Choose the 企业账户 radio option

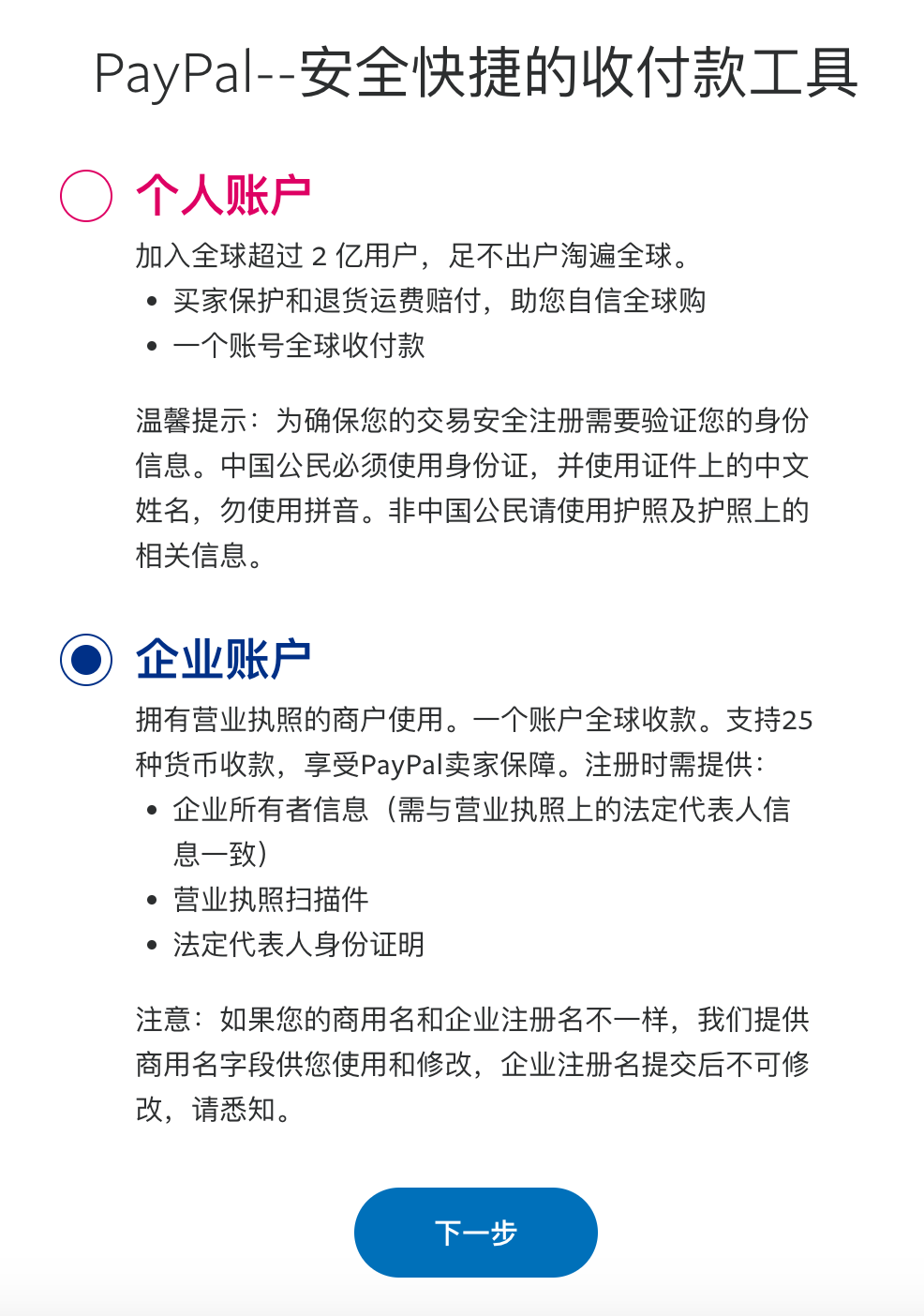[x=86, y=659]
